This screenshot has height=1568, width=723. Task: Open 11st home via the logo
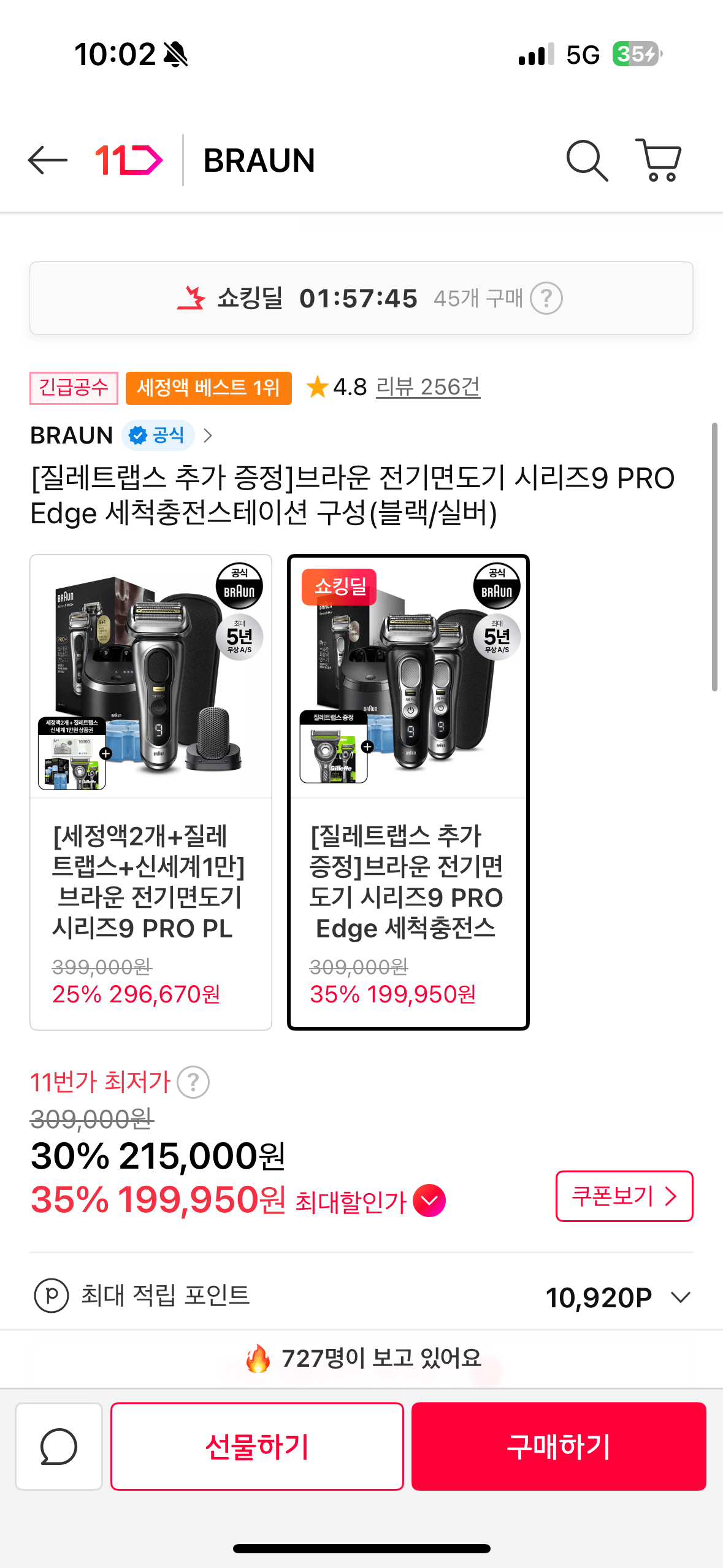pos(129,161)
